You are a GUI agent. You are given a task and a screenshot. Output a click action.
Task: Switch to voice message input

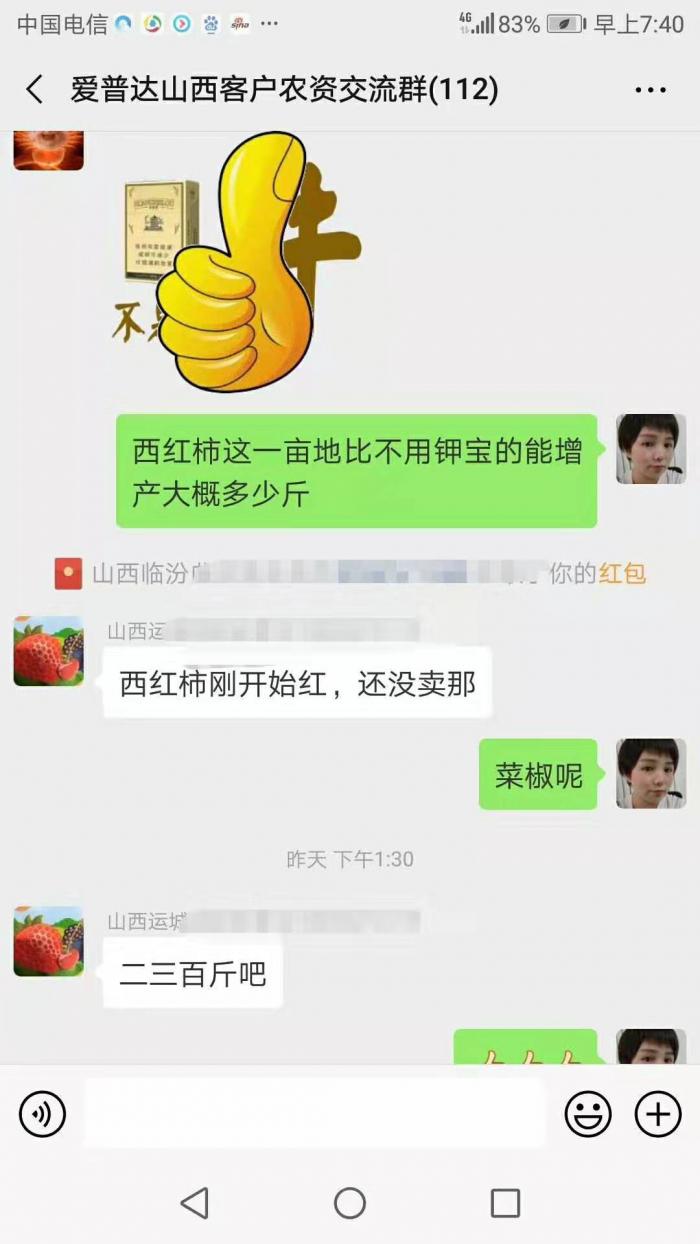[x=42, y=1114]
